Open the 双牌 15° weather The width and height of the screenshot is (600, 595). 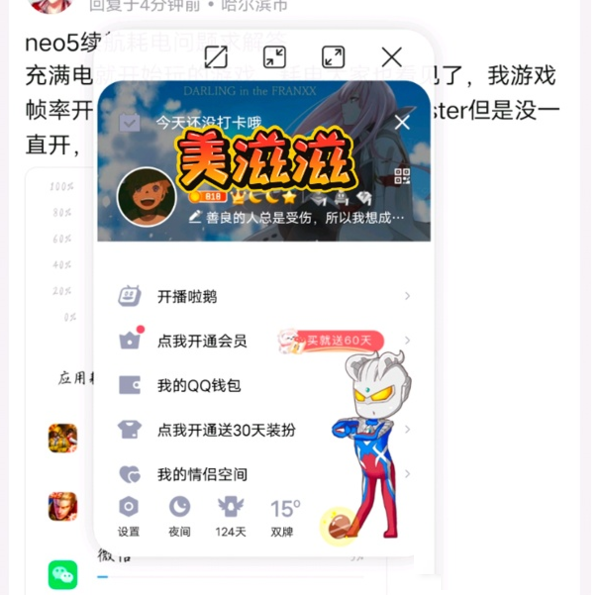284,516
